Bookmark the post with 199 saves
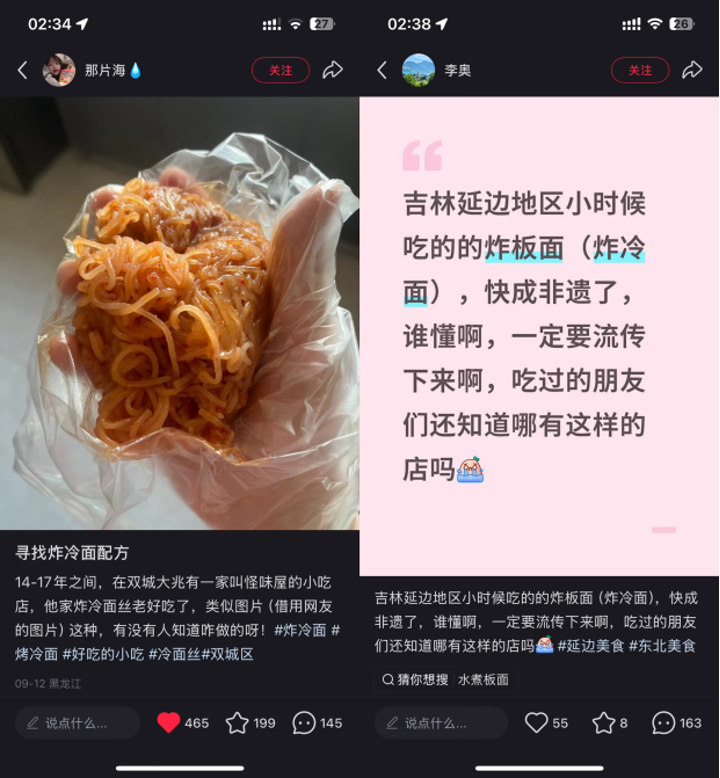720x778 pixels. [x=237, y=722]
